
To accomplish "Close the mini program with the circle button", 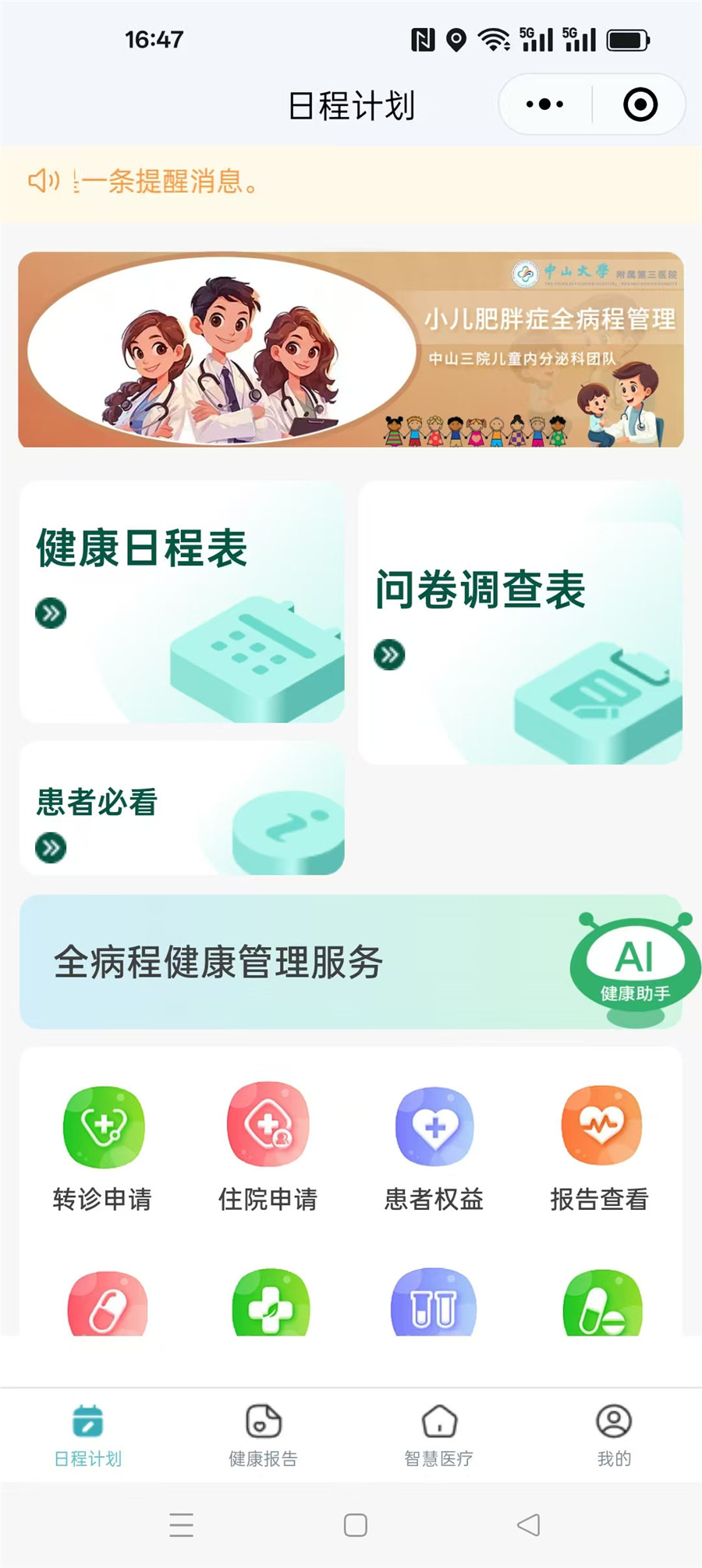I will coord(640,105).
